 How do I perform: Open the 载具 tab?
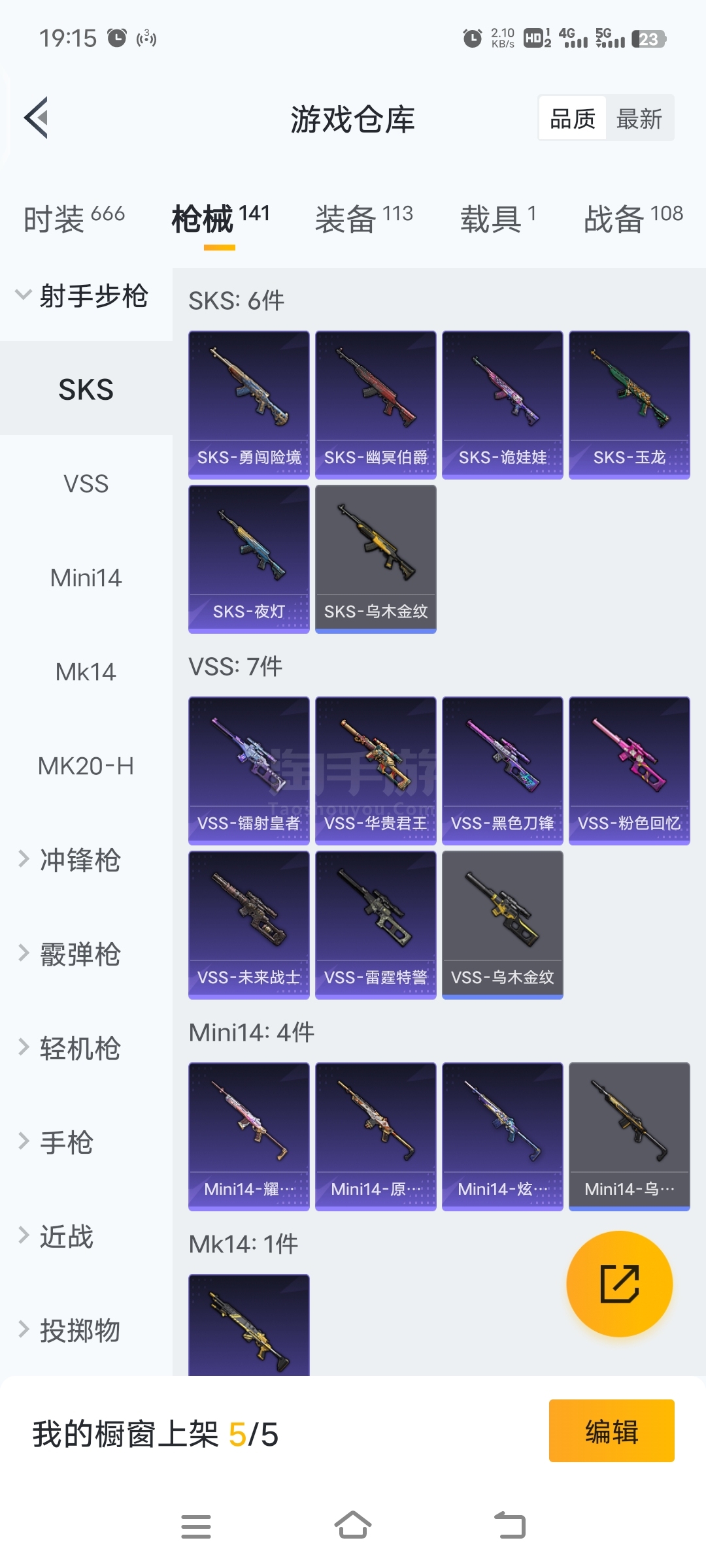[497, 219]
